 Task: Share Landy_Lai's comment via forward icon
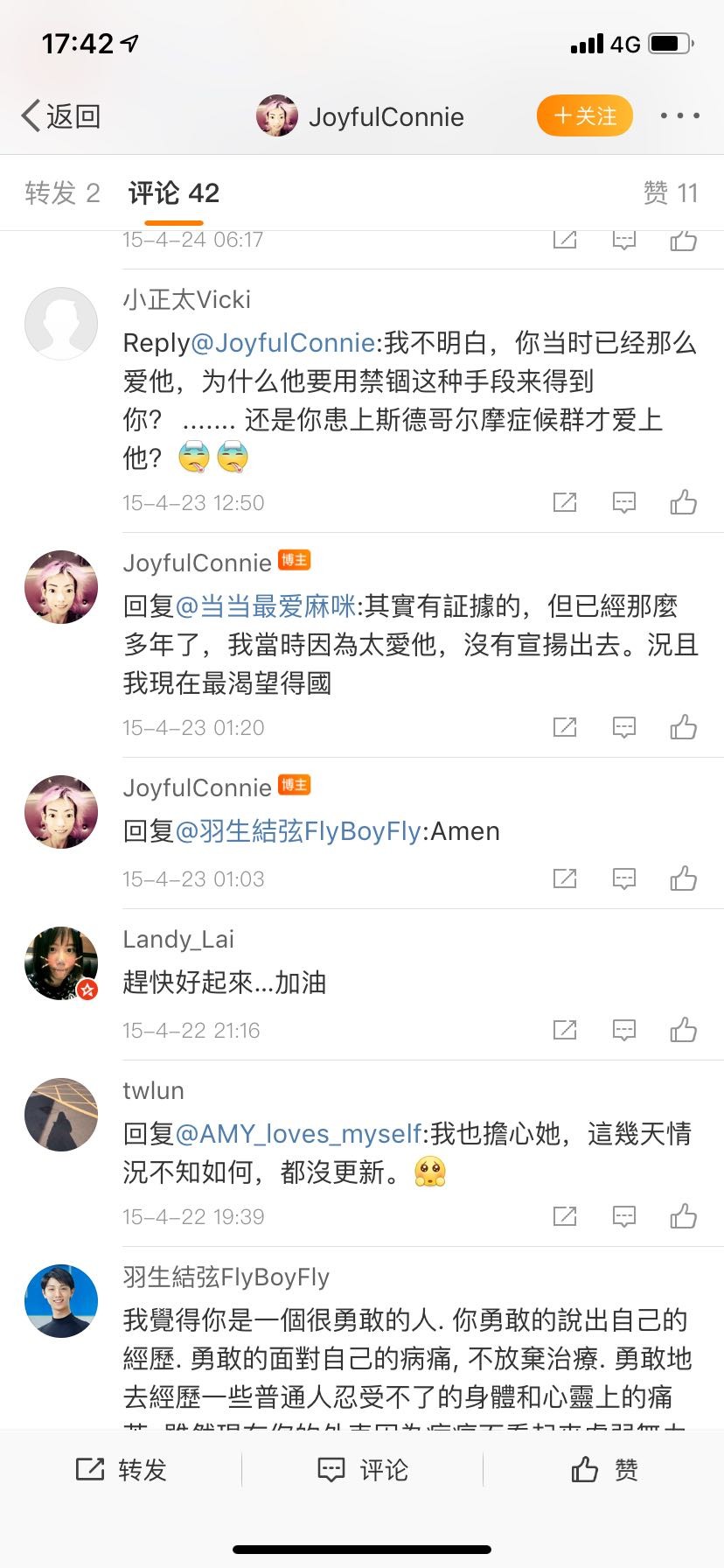point(565,1030)
